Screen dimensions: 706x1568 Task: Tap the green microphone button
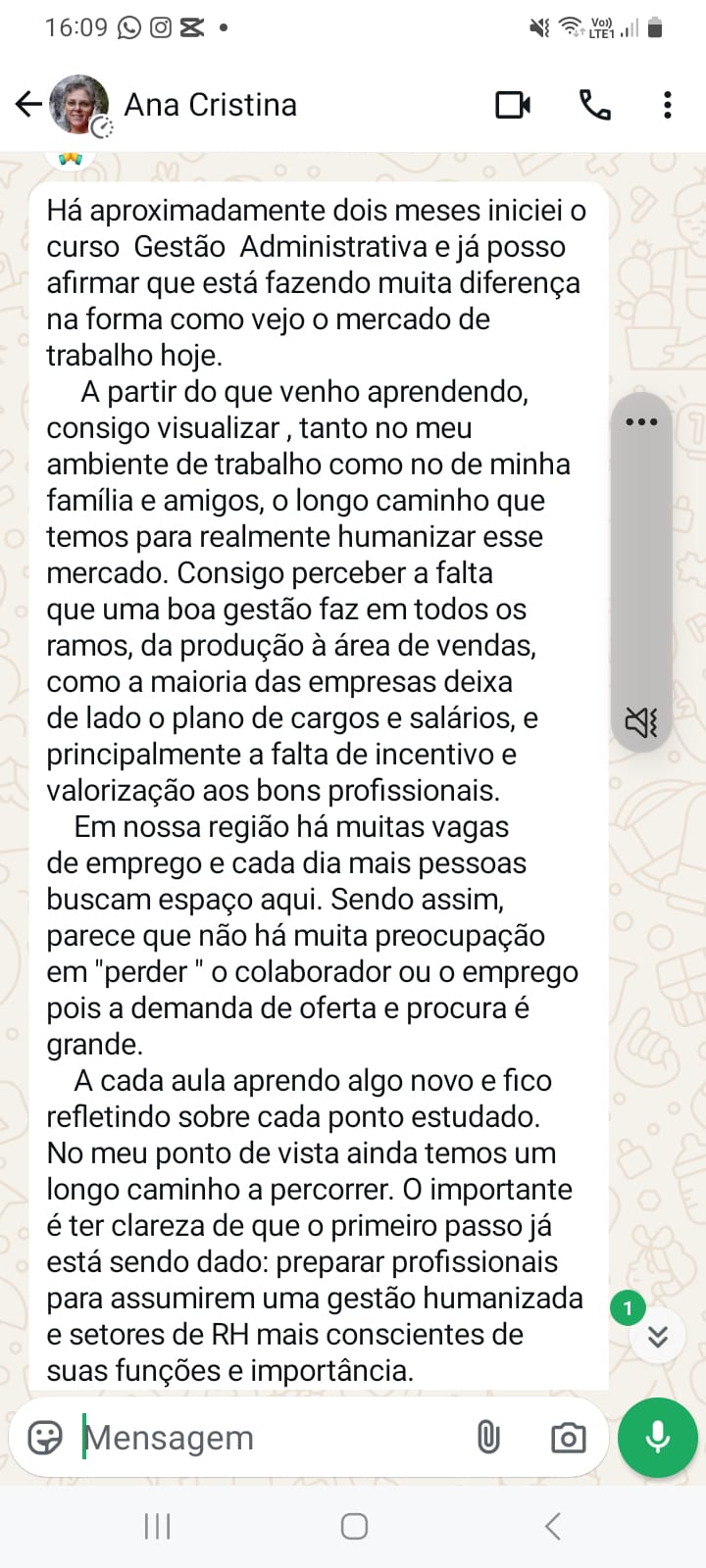[x=657, y=1437]
